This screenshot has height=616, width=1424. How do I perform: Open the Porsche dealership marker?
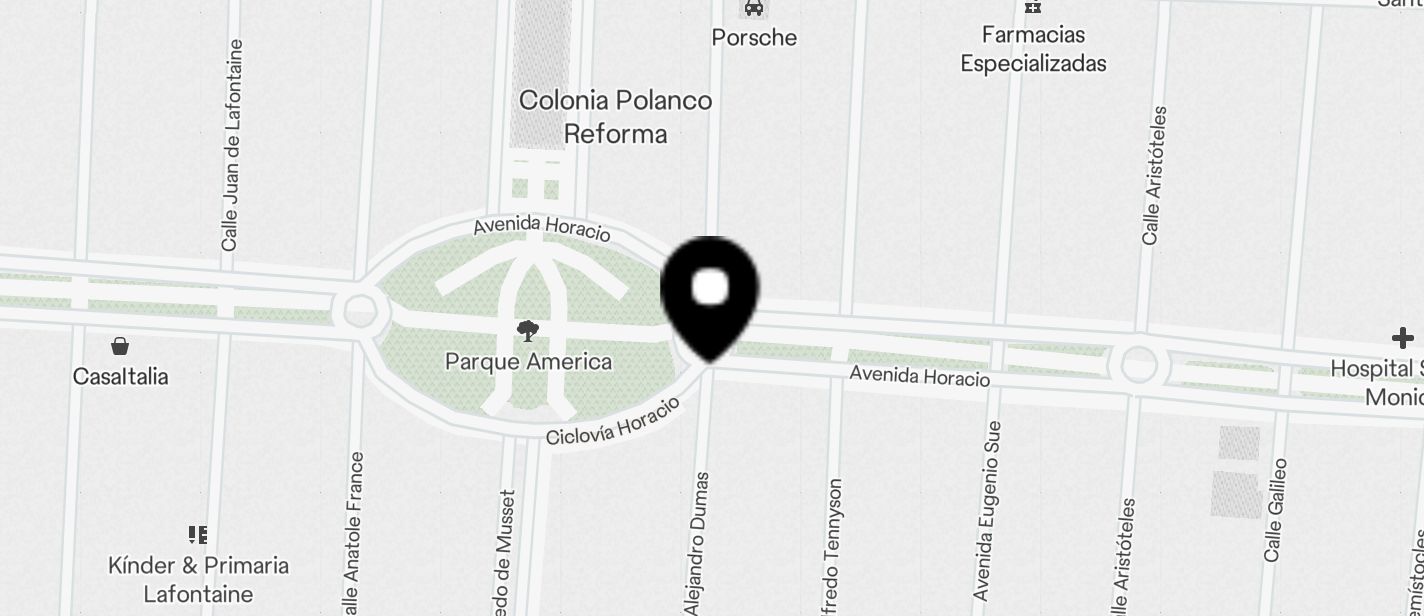tap(754, 9)
